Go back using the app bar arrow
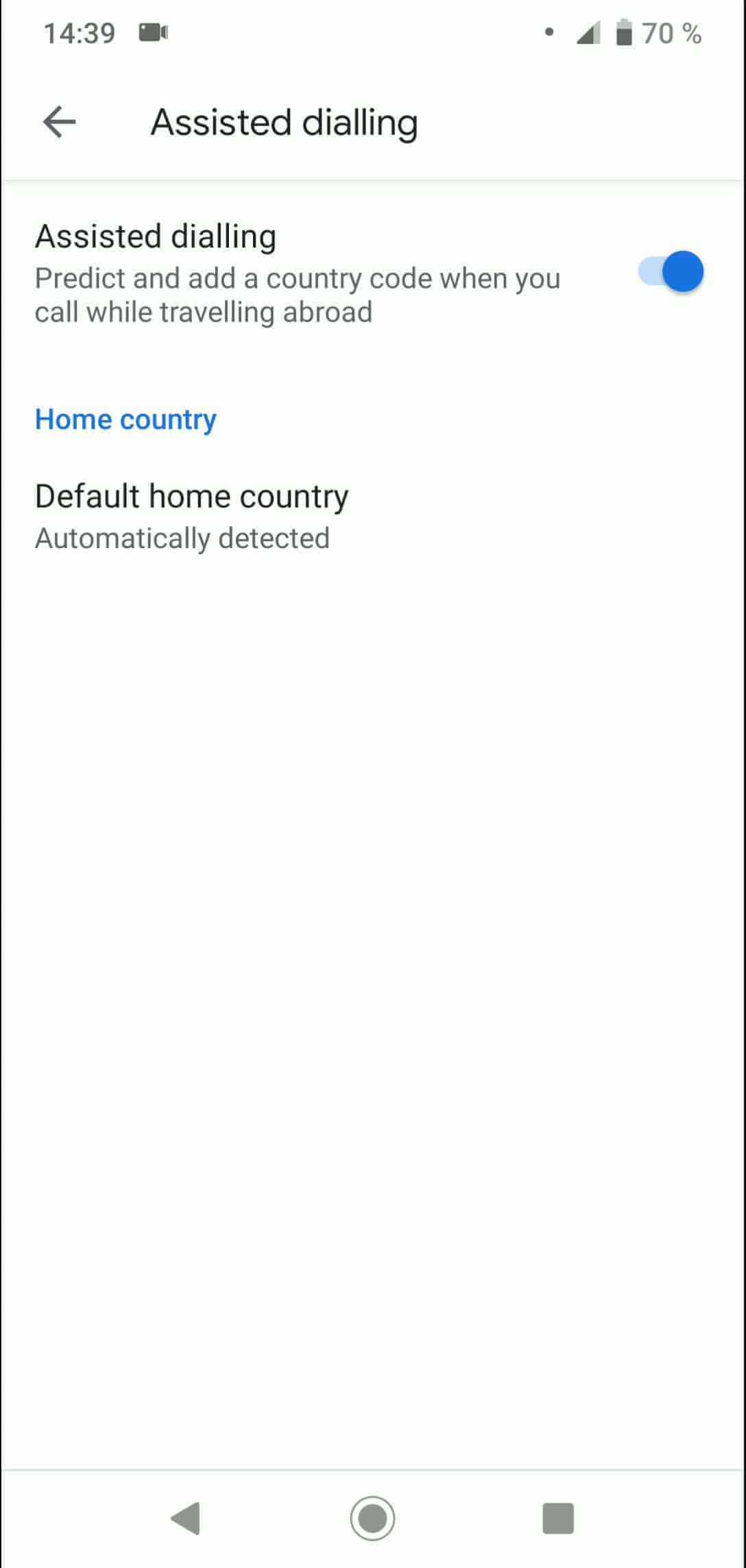The height and width of the screenshot is (1568, 746). (x=59, y=123)
